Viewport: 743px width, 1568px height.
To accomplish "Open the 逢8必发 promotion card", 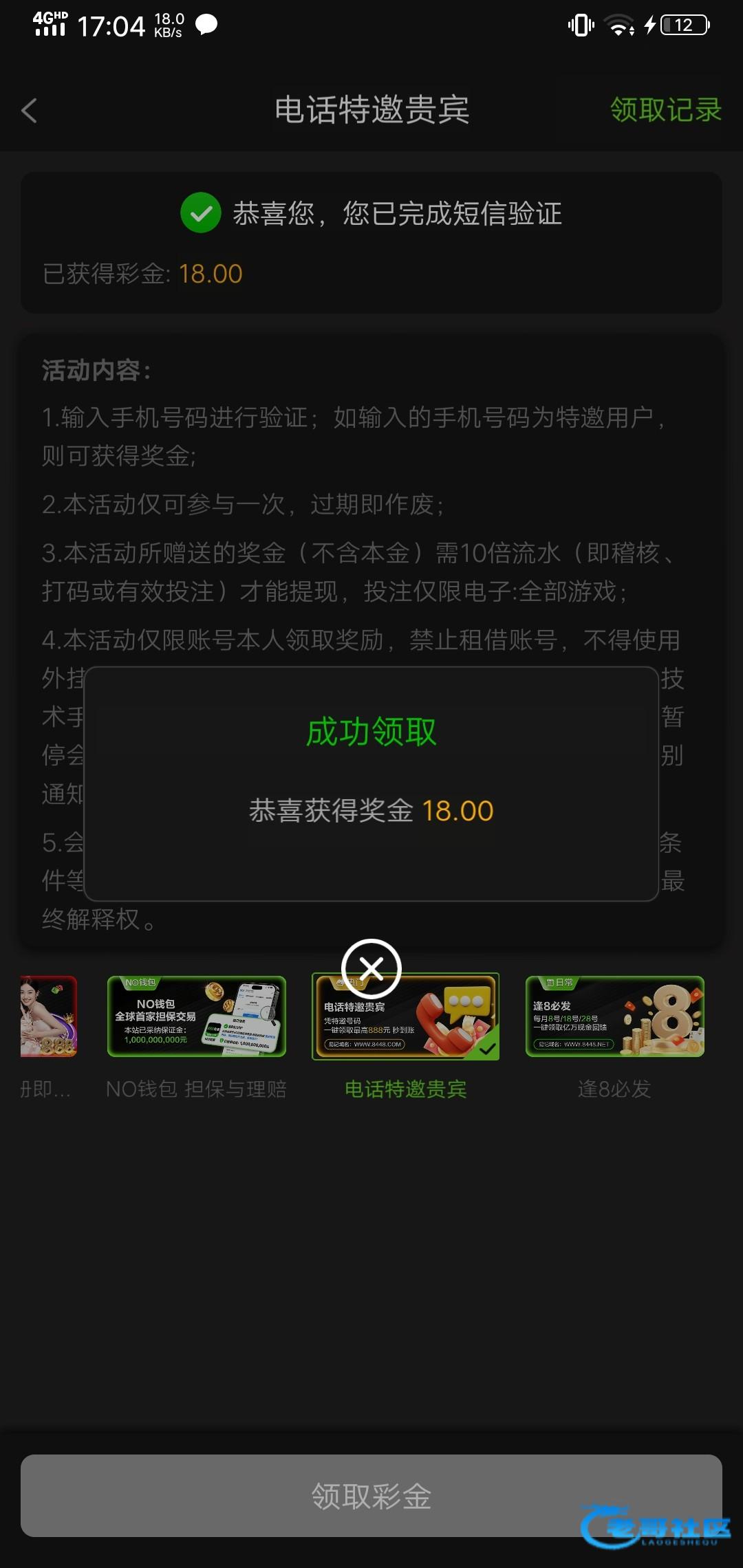I will (614, 1016).
